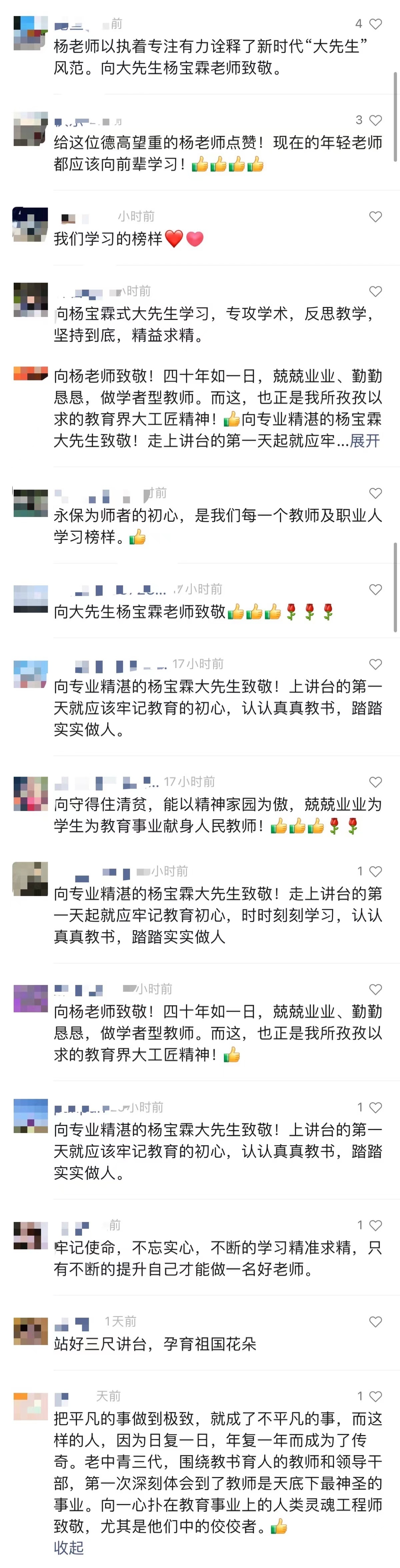
Task: Like the comment 站好三尺讲台
Action: 376,1321
